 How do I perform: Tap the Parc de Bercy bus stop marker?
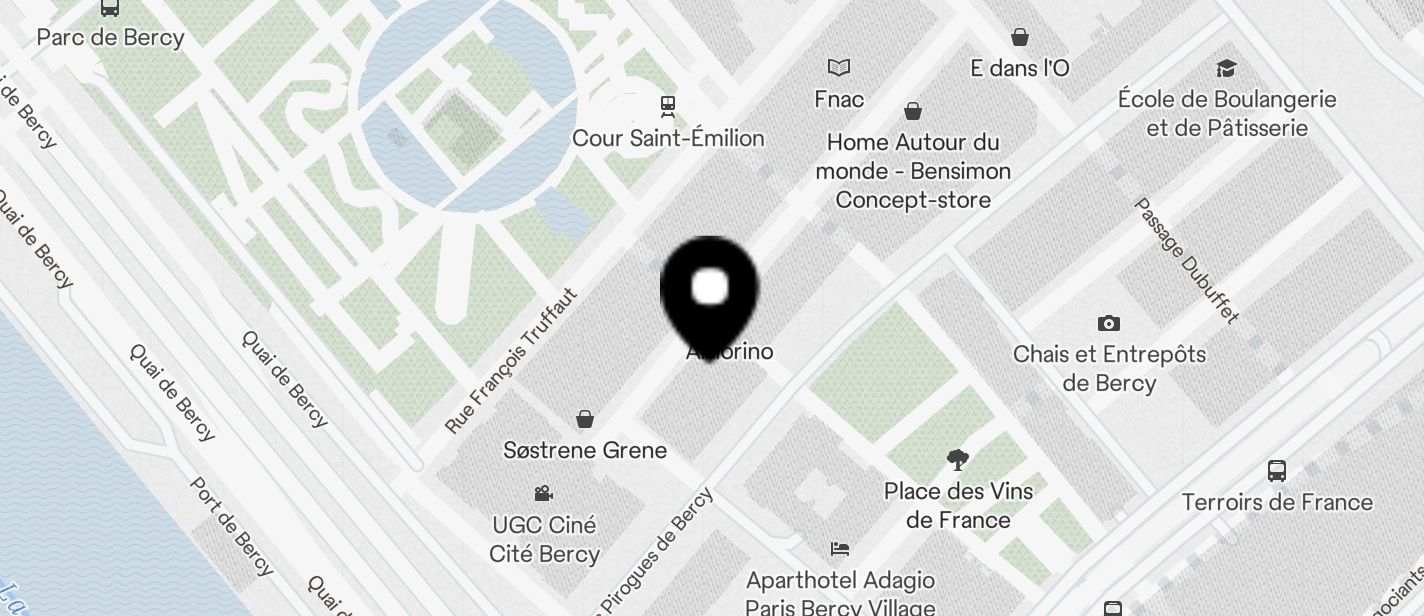[110, 9]
